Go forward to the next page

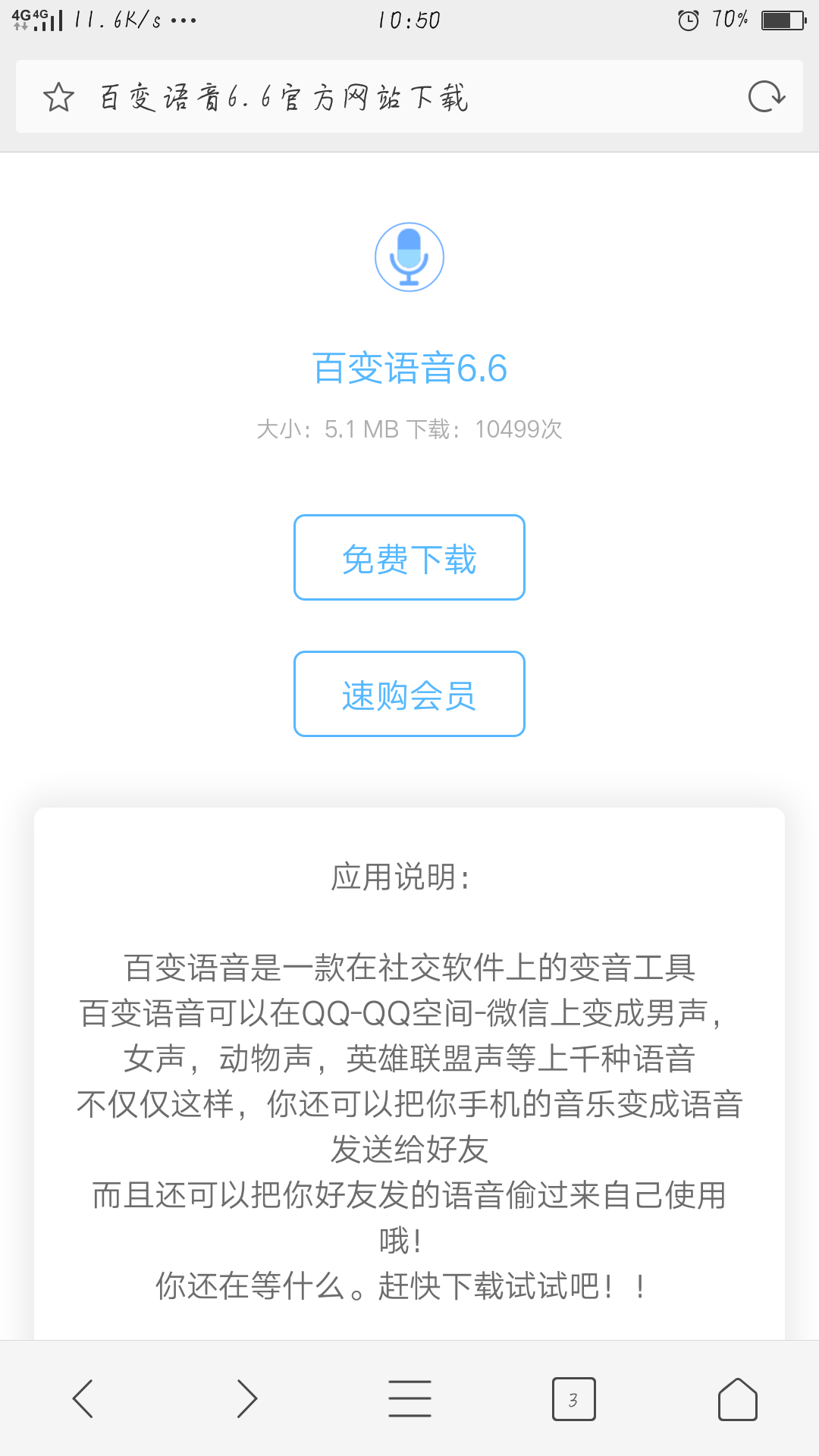coord(246,1398)
